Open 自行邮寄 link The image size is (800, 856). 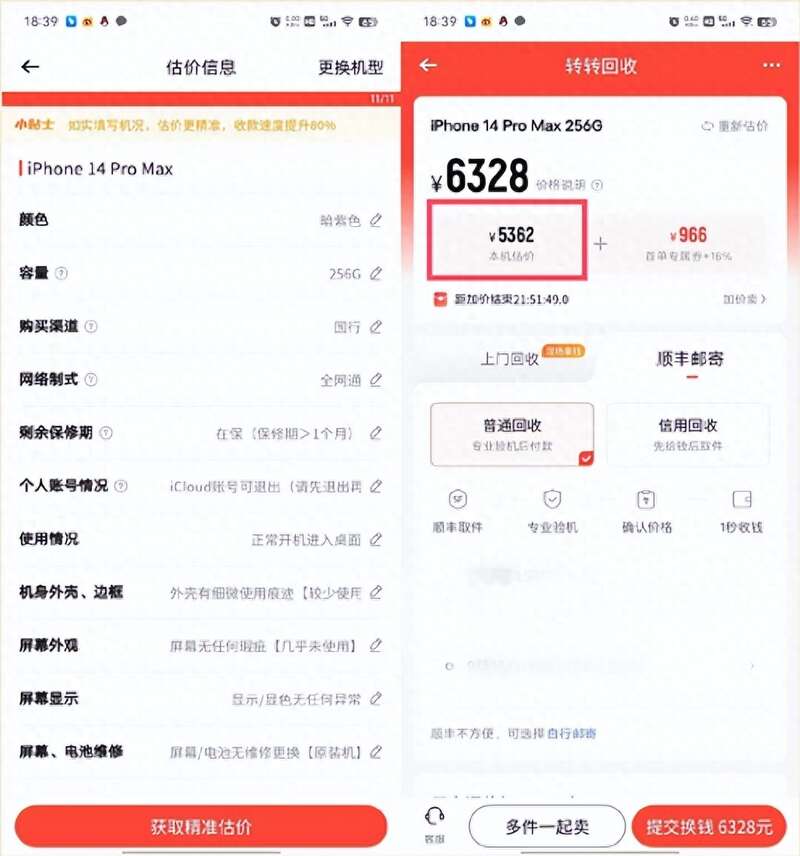[571, 733]
